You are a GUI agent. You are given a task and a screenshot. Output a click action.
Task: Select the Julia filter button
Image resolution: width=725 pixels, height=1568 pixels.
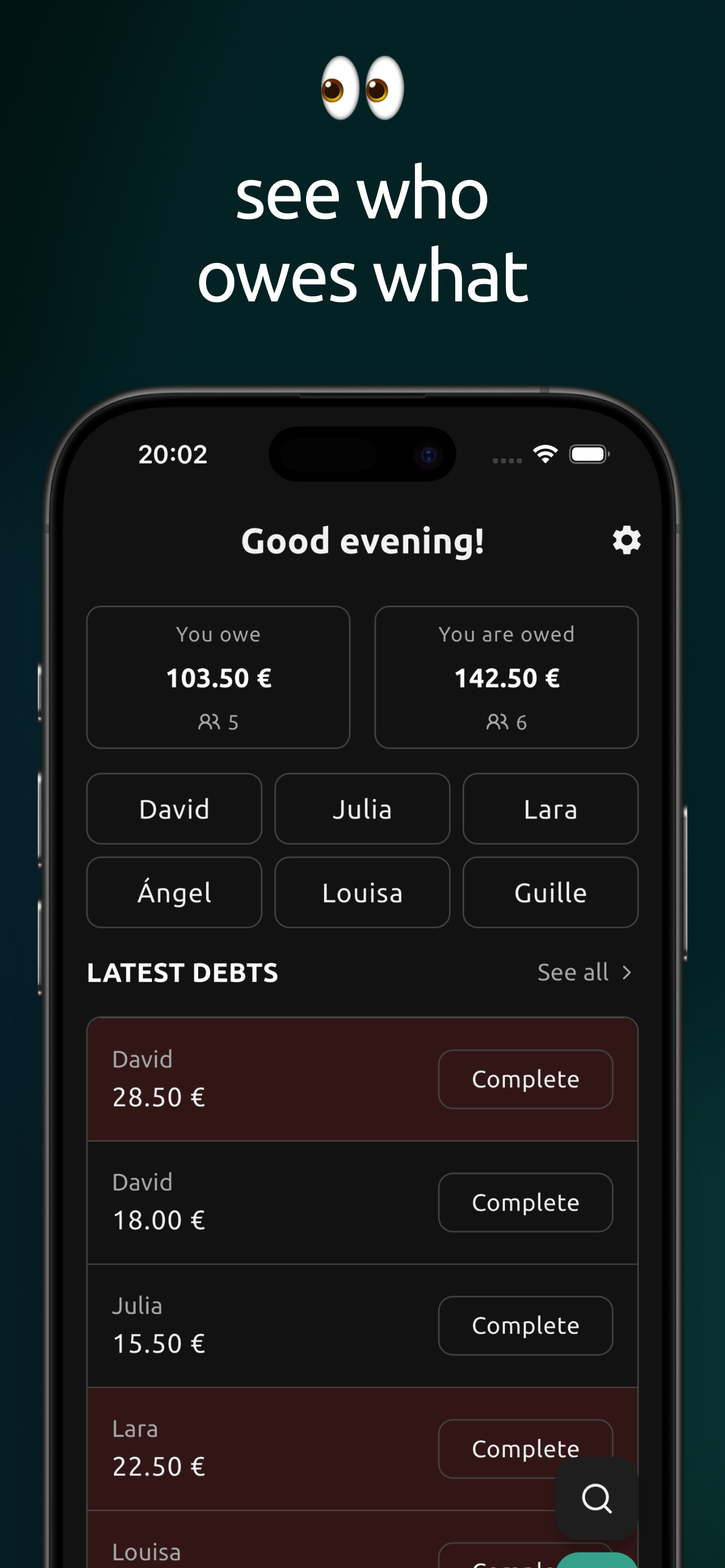pos(362,809)
